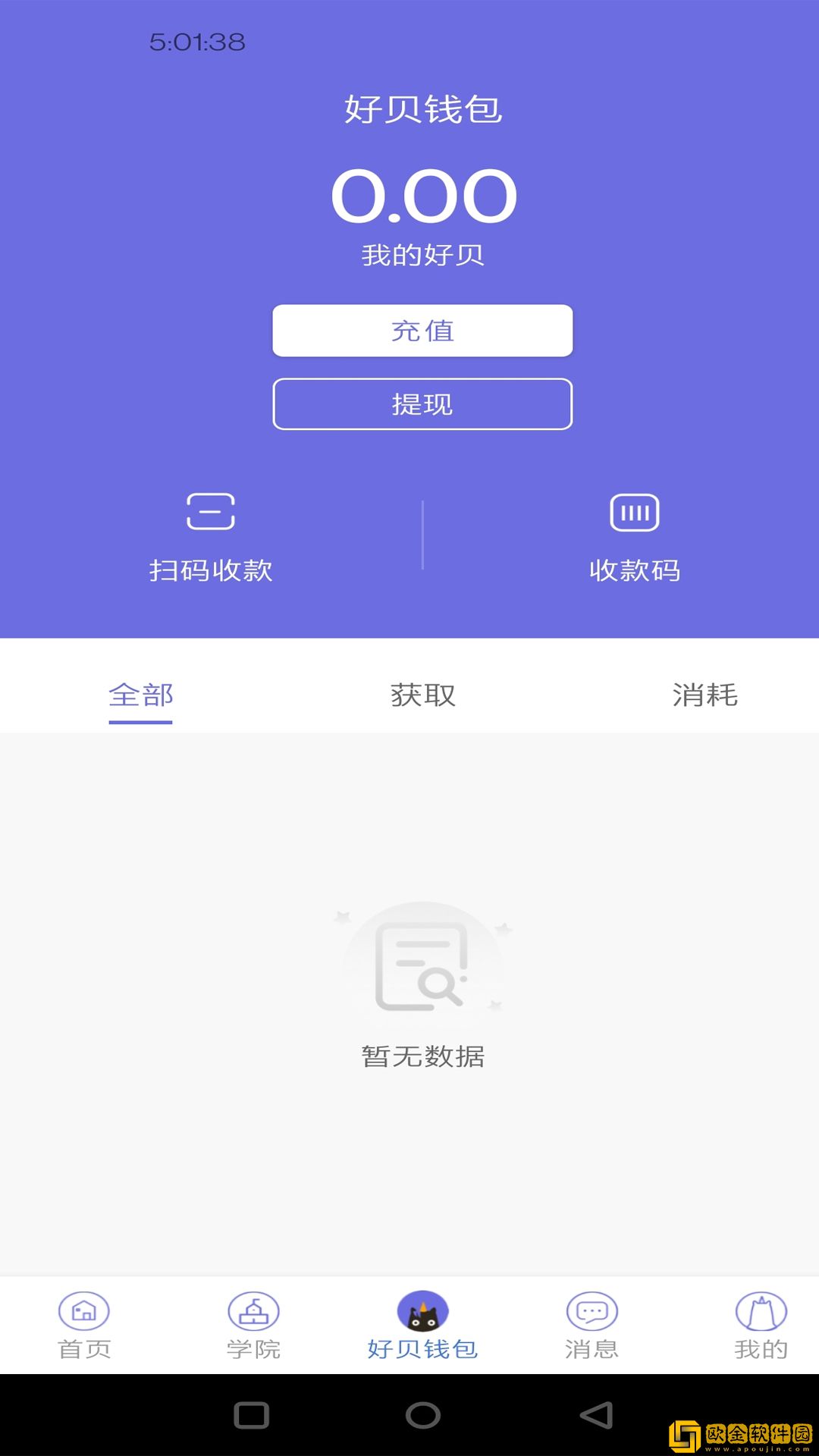Image resolution: width=819 pixels, height=1456 pixels.
Task: Tap the 暂无数据 empty state text
Action: click(422, 1056)
